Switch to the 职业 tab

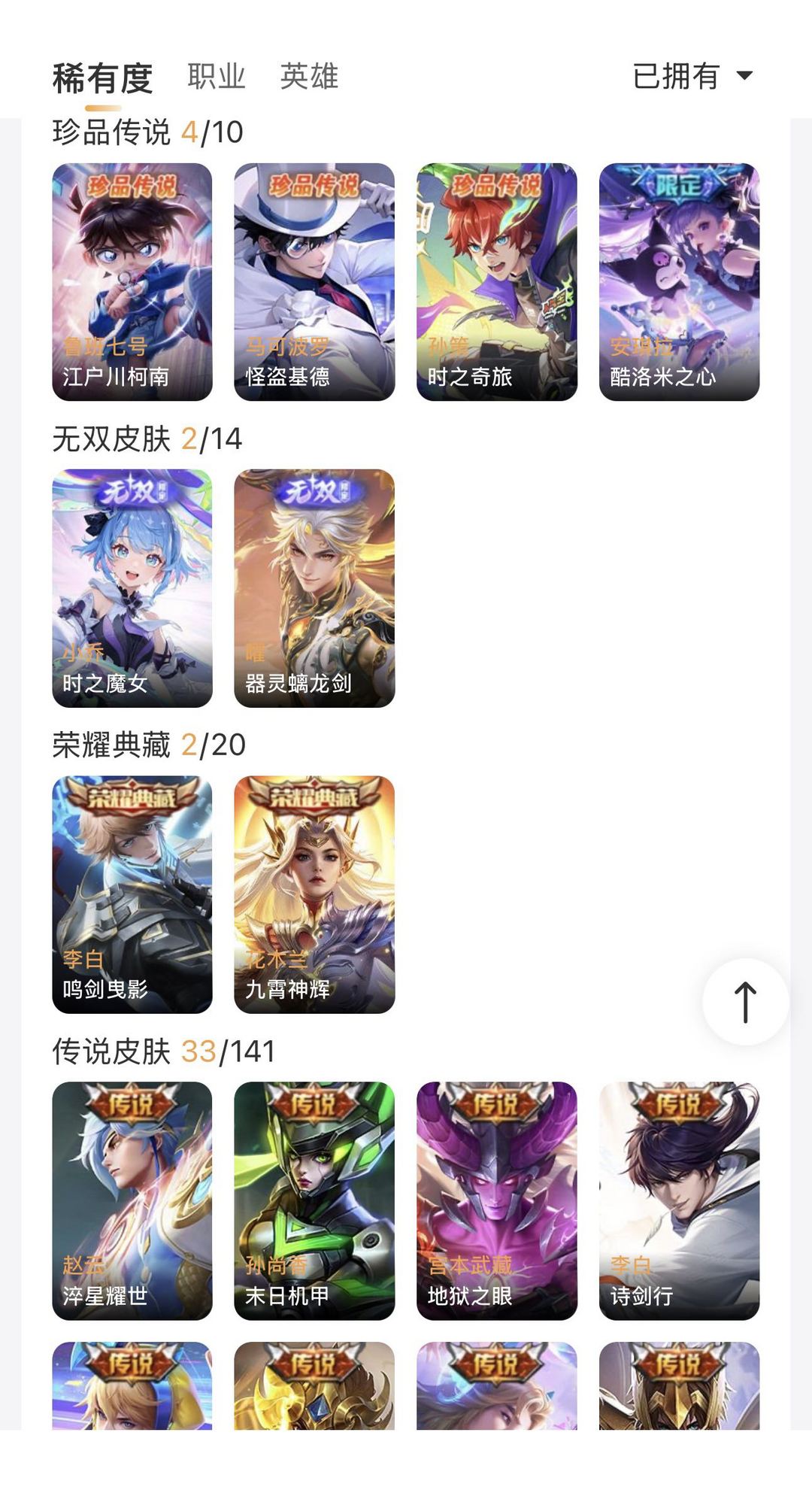(216, 75)
